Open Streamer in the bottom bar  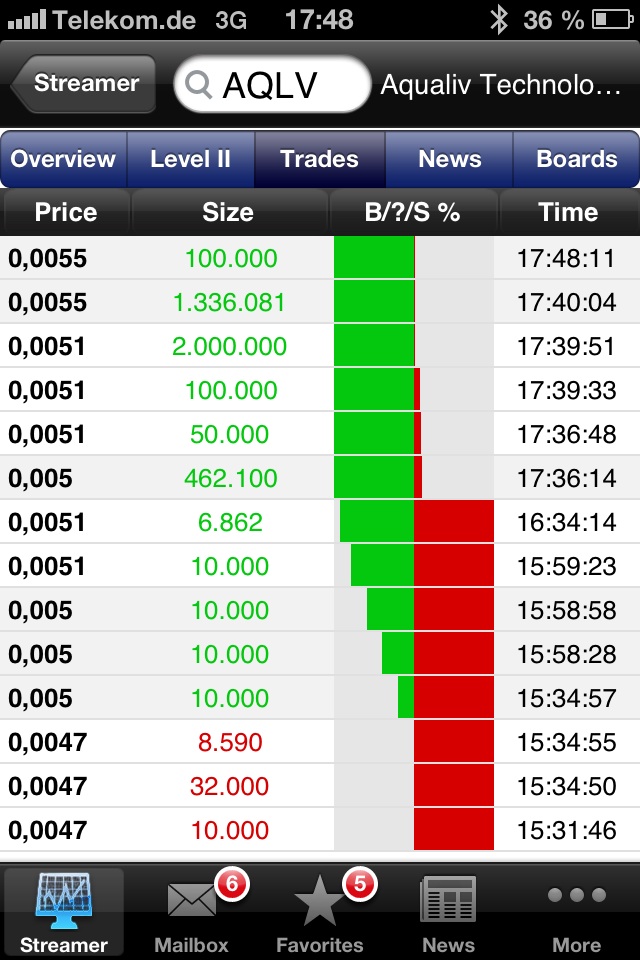[x=64, y=912]
